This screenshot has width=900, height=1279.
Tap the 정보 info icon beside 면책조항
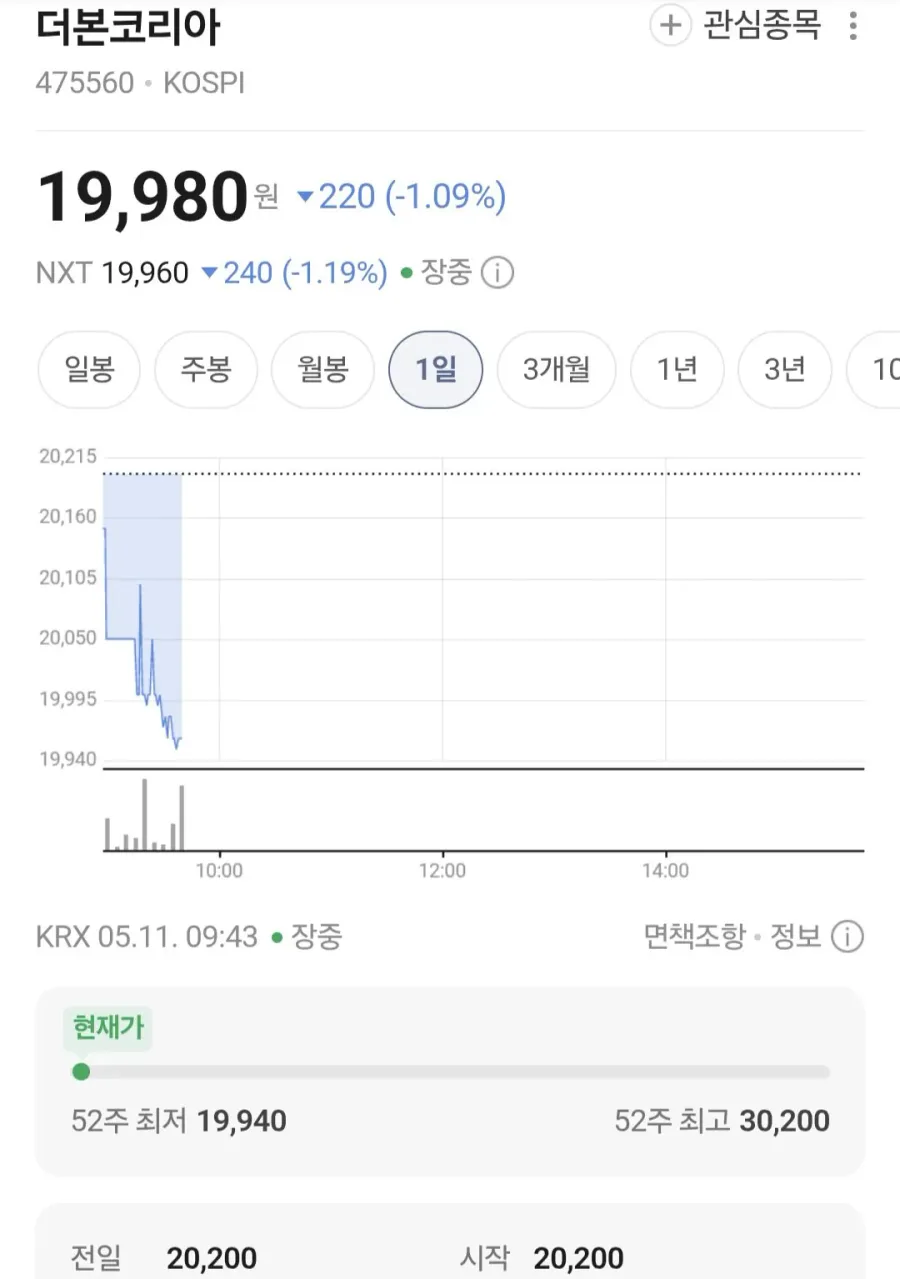(x=847, y=937)
